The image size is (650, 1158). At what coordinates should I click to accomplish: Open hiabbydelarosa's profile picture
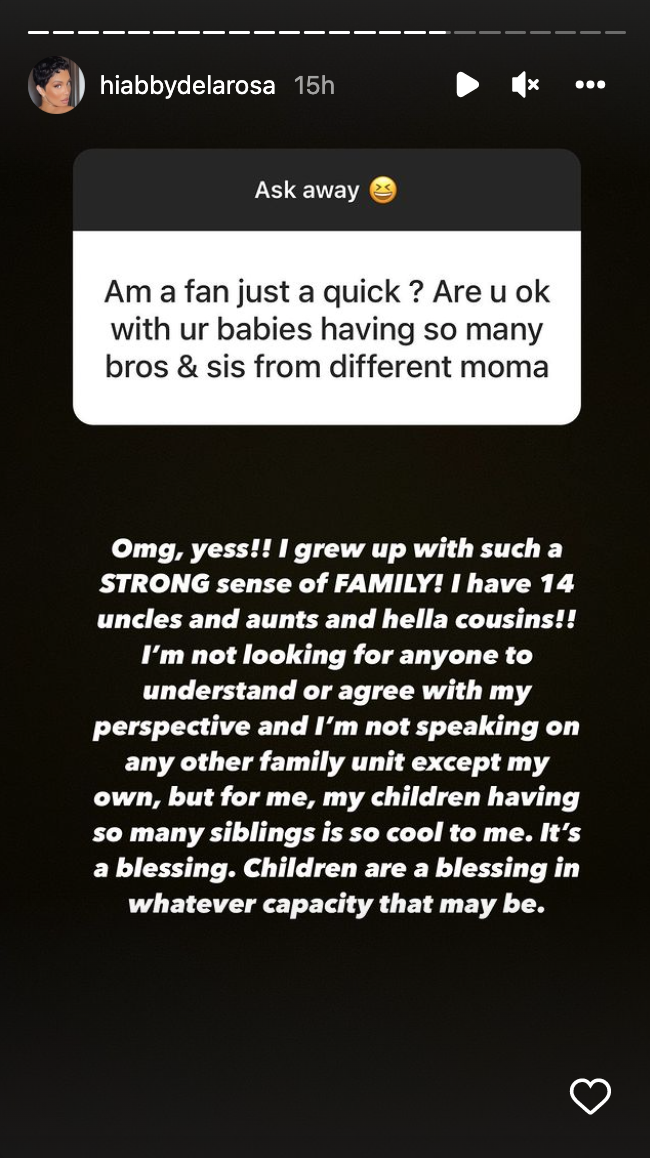tap(56, 85)
